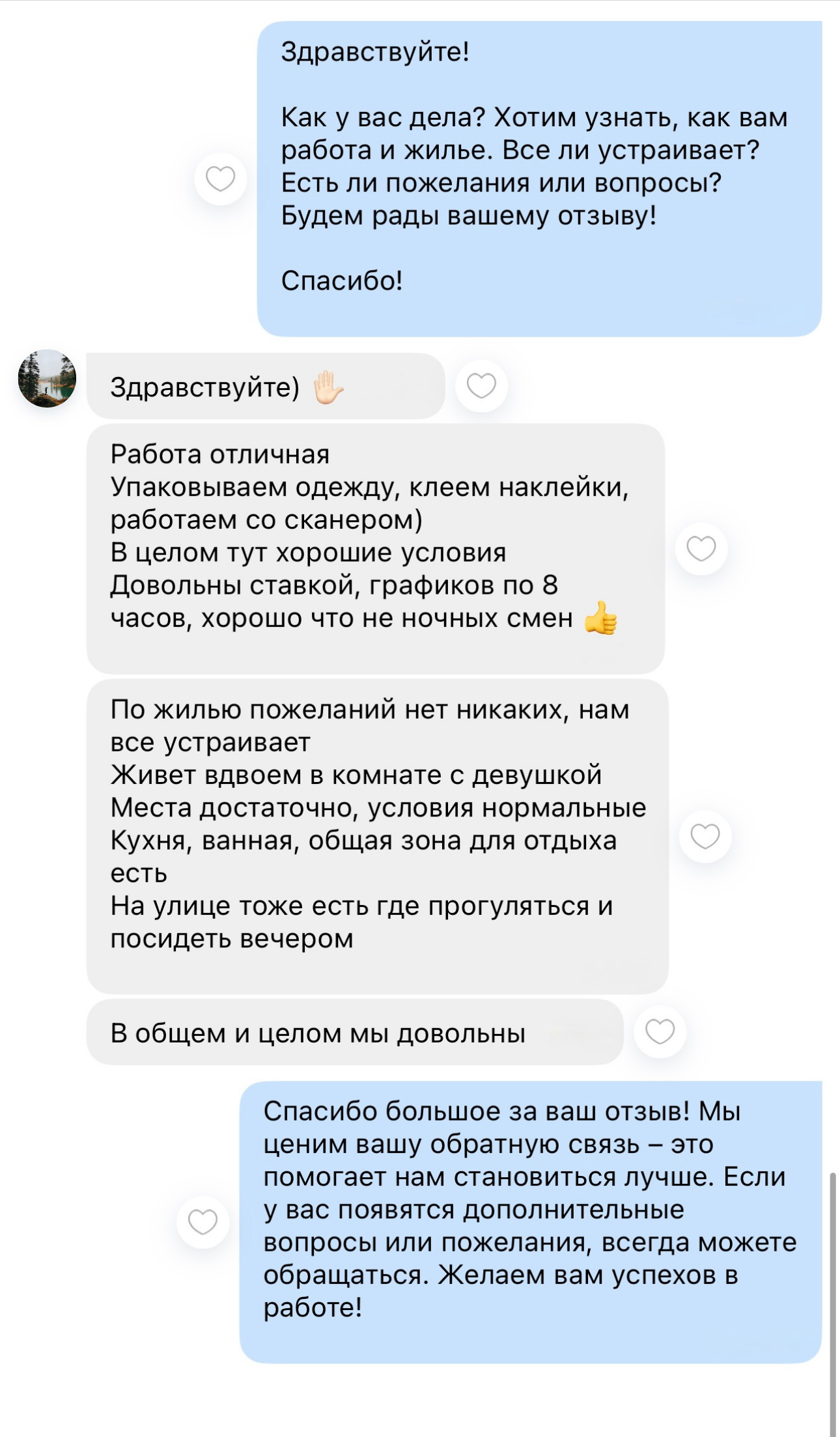This screenshot has height=1437, width=840.
Task: Like the "Спасибо большое за ваш отзыв" message
Action: (203, 1222)
